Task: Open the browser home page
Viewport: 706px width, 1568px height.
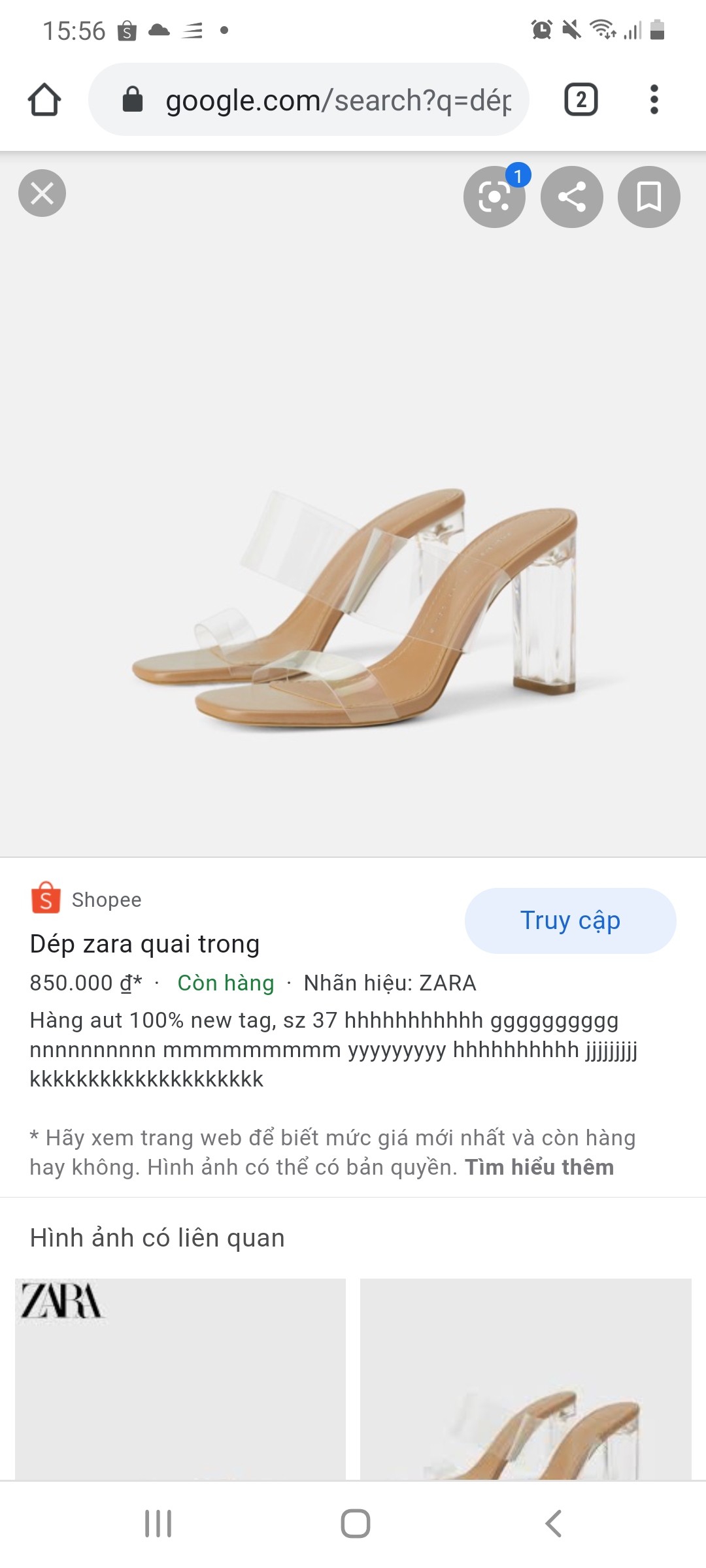Action: pyautogui.click(x=44, y=100)
